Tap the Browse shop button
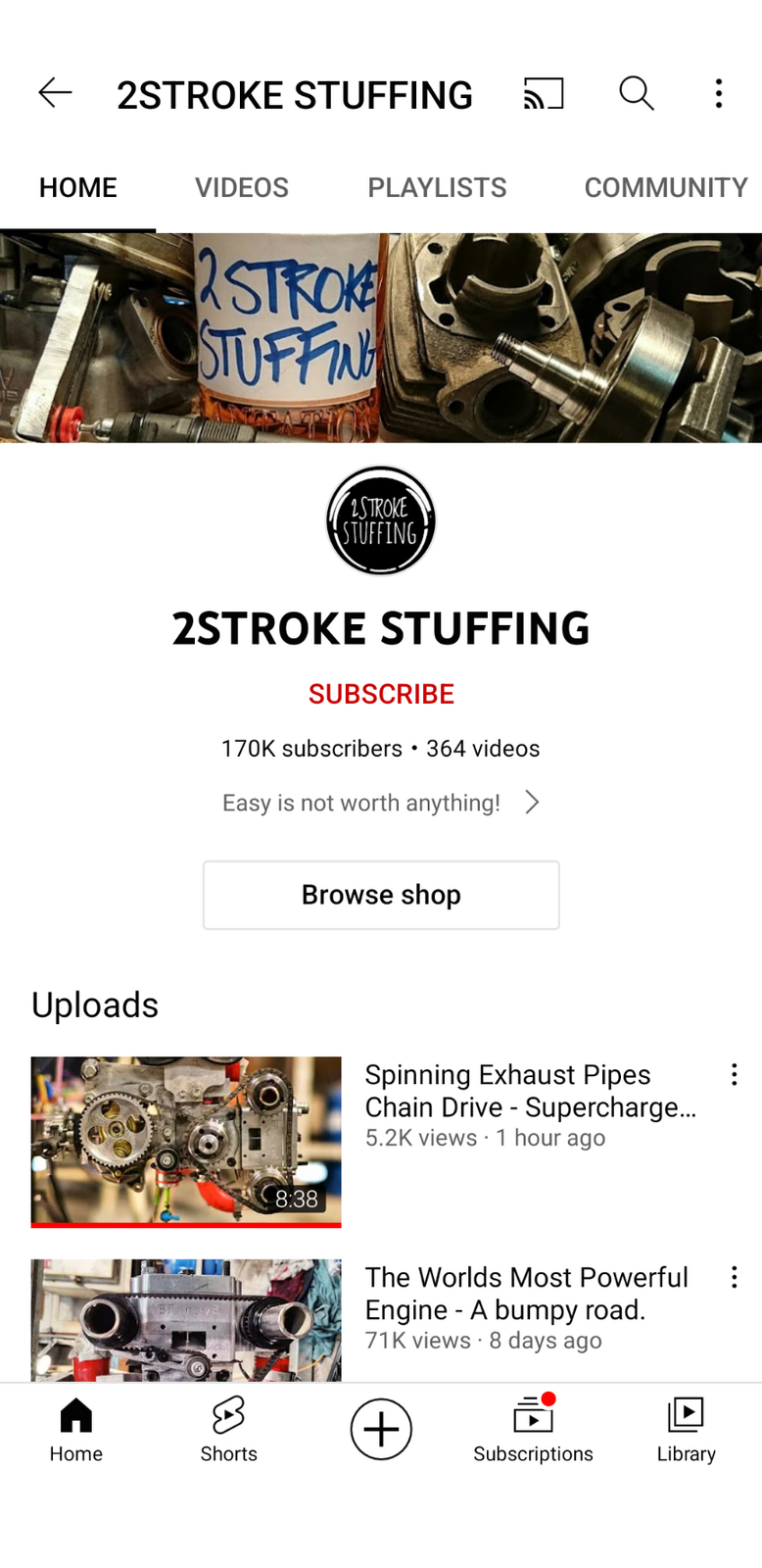Image resolution: width=762 pixels, height=1568 pixels. 381,895
